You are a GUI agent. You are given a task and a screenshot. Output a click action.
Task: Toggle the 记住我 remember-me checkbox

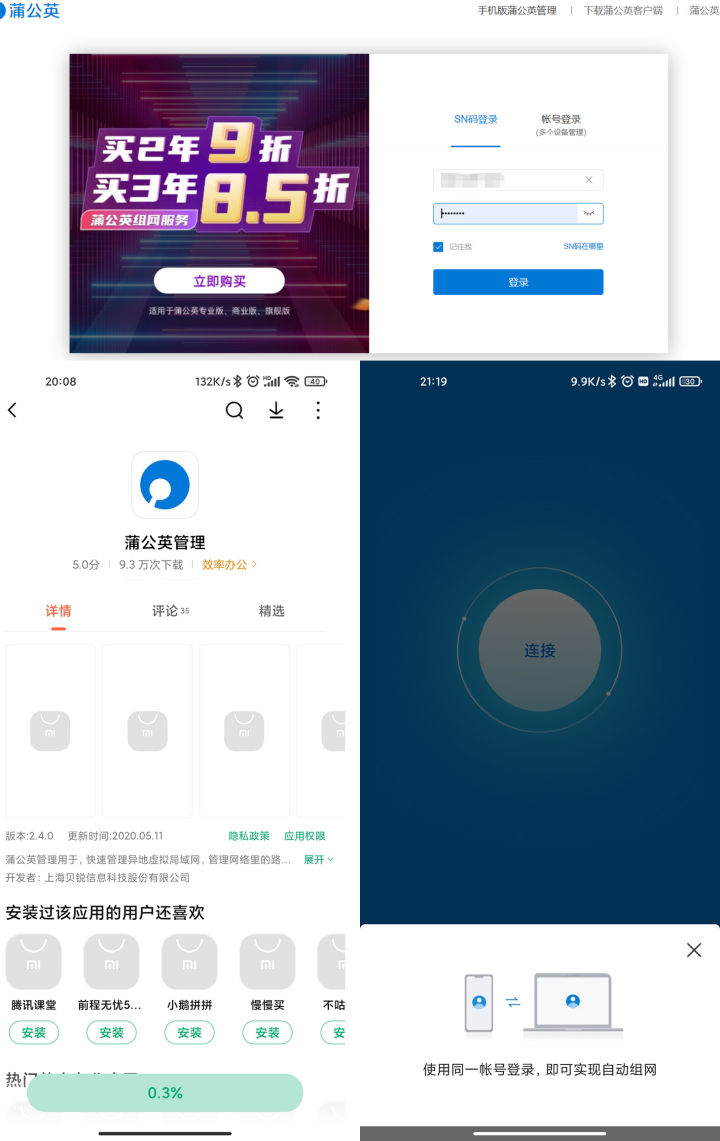438,245
